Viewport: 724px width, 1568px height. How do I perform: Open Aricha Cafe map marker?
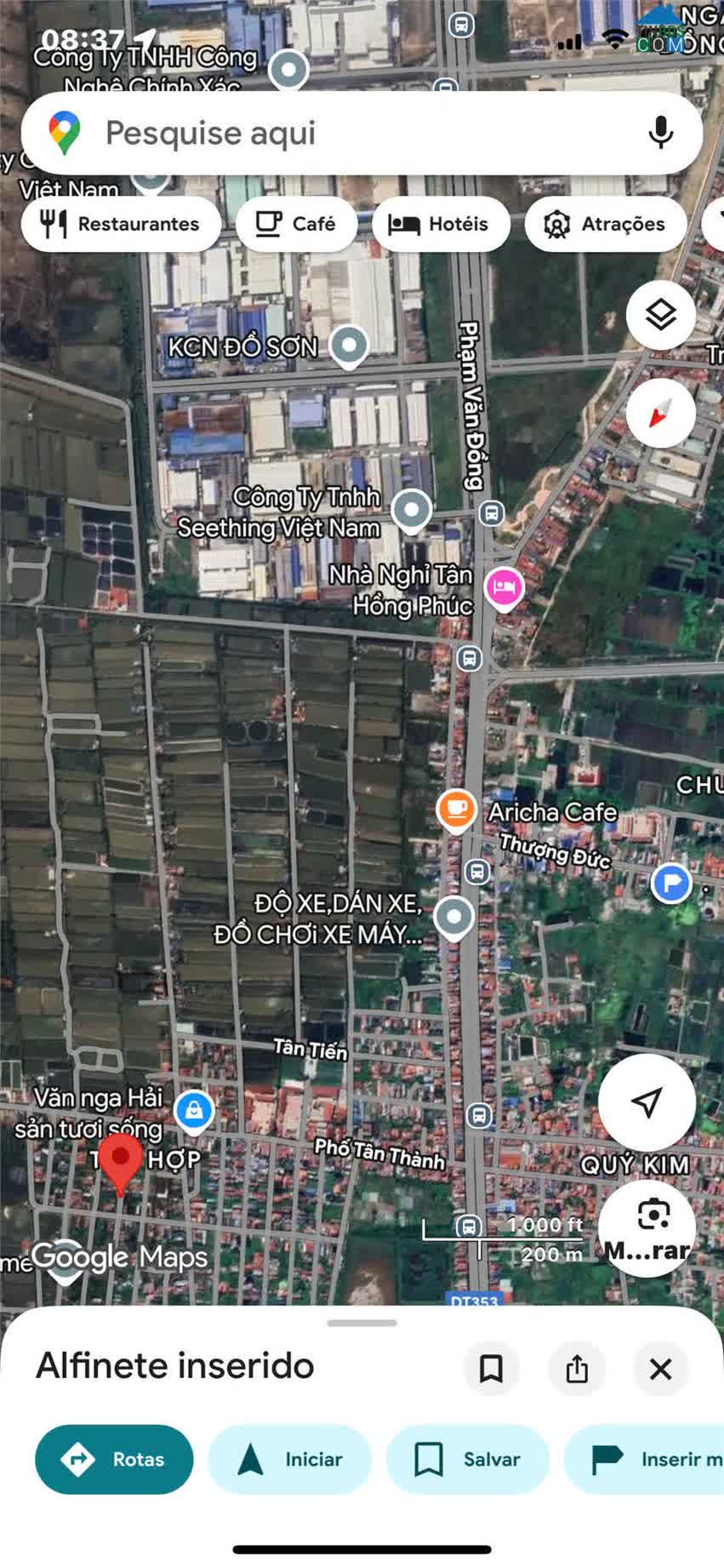click(456, 809)
